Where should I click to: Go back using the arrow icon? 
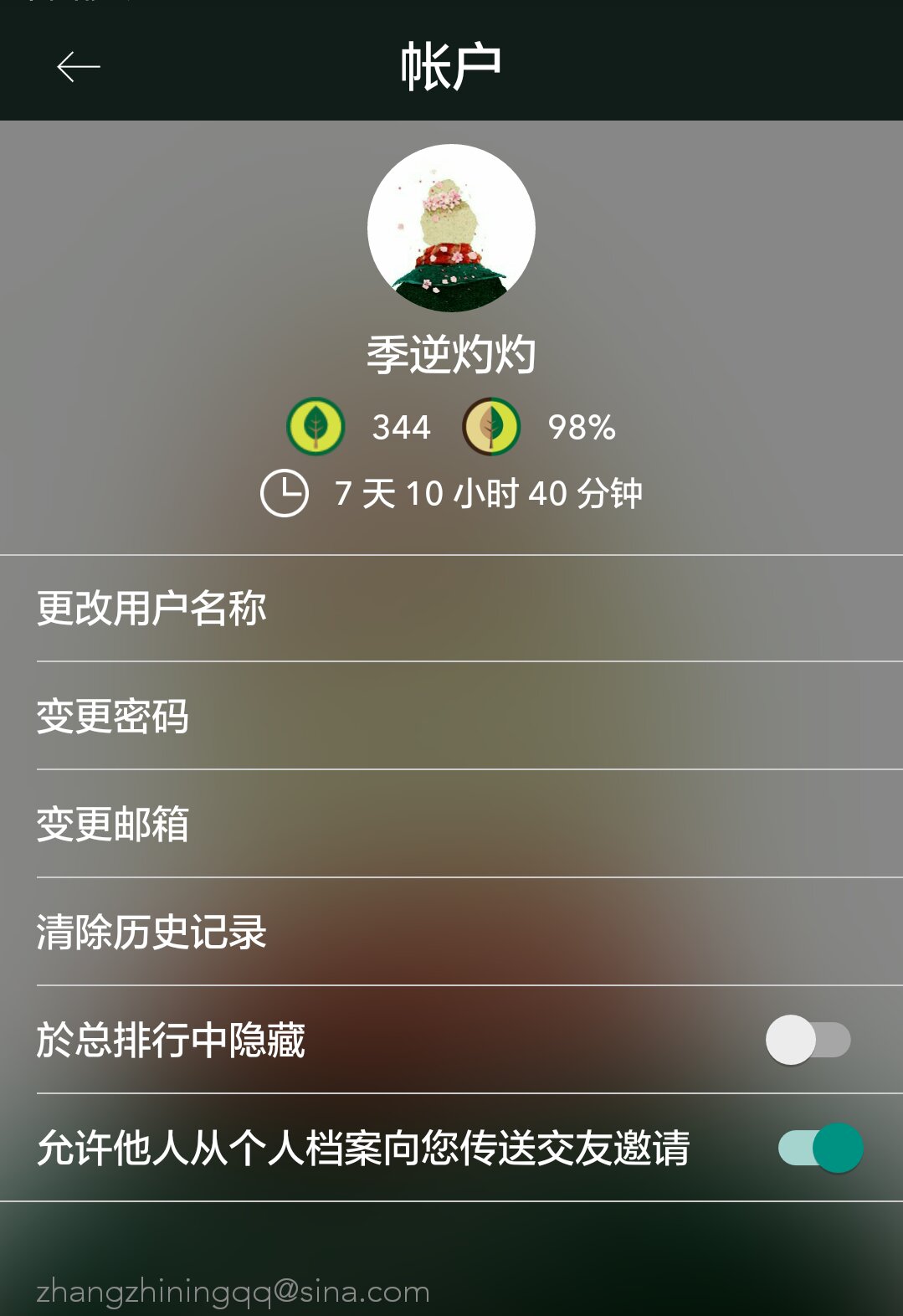coord(78,67)
